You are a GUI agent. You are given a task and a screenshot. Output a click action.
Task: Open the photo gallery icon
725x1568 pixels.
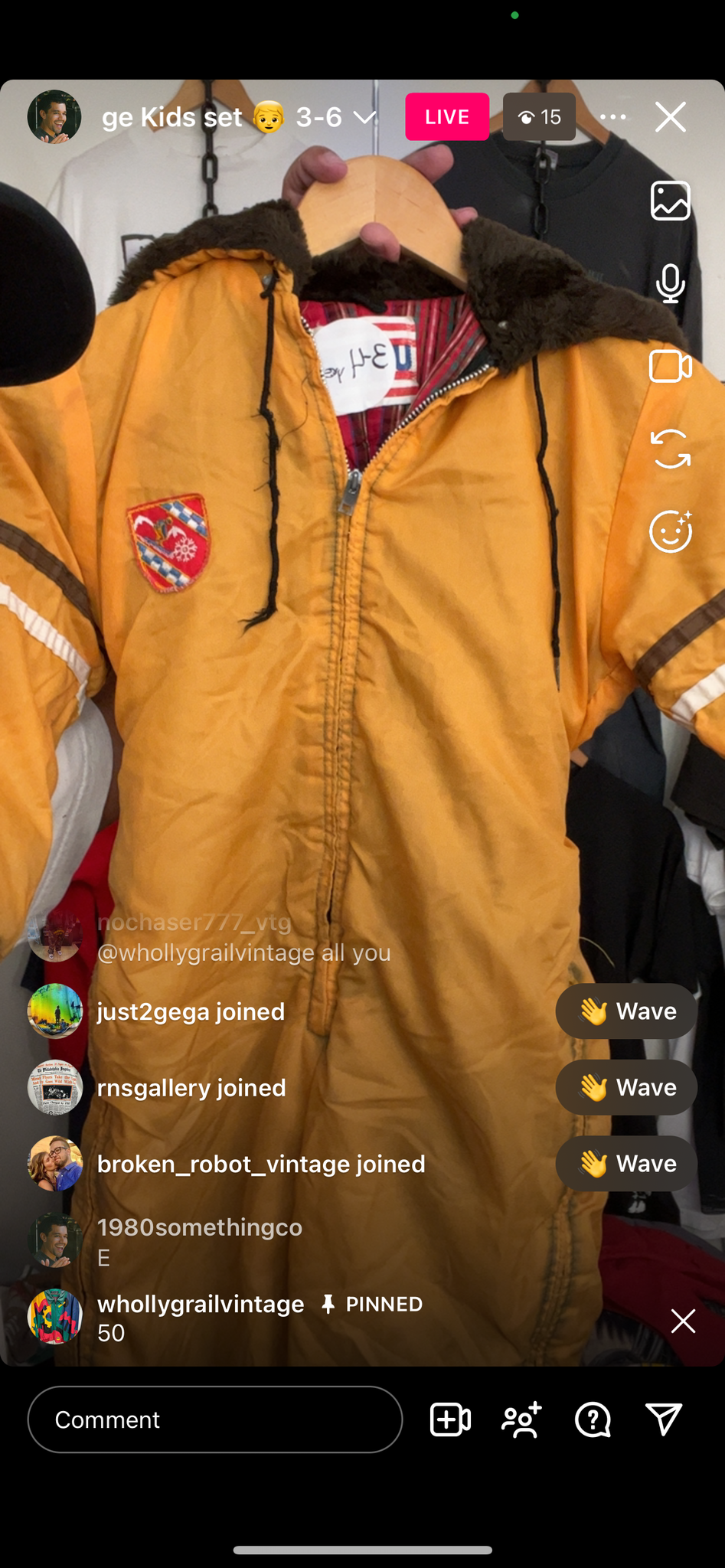pos(671,201)
